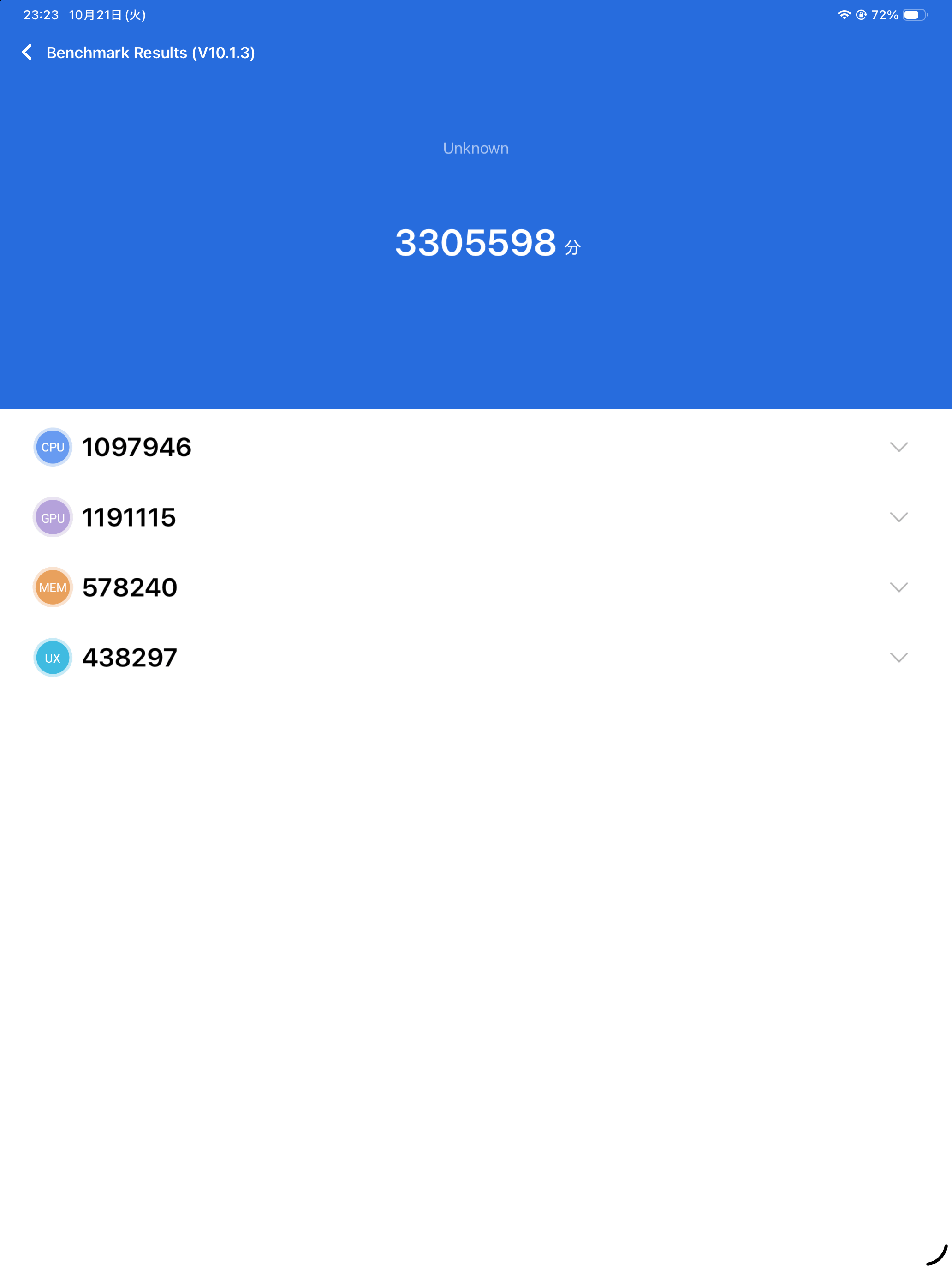
Task: Expand the GPU score details
Action: [x=898, y=517]
